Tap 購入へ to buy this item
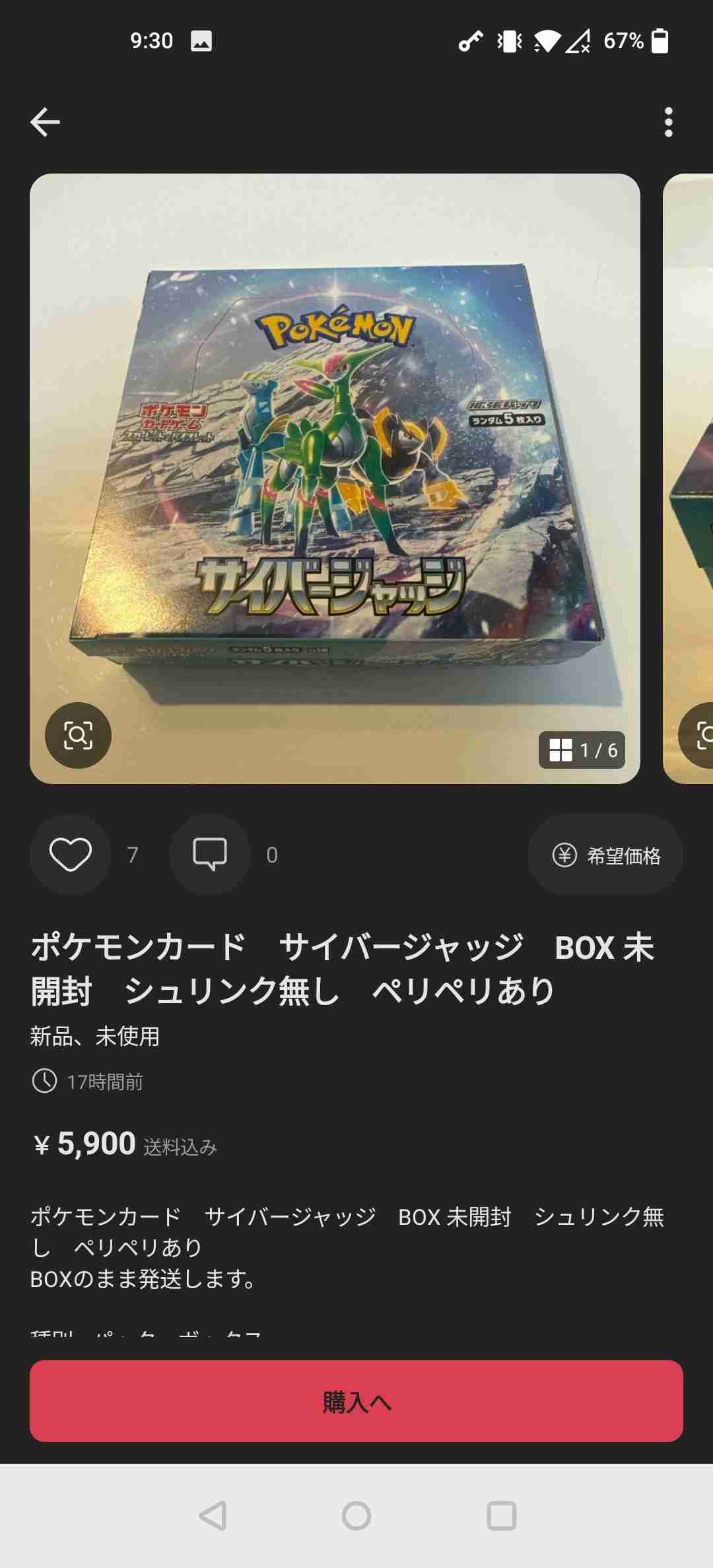 pyautogui.click(x=356, y=1402)
